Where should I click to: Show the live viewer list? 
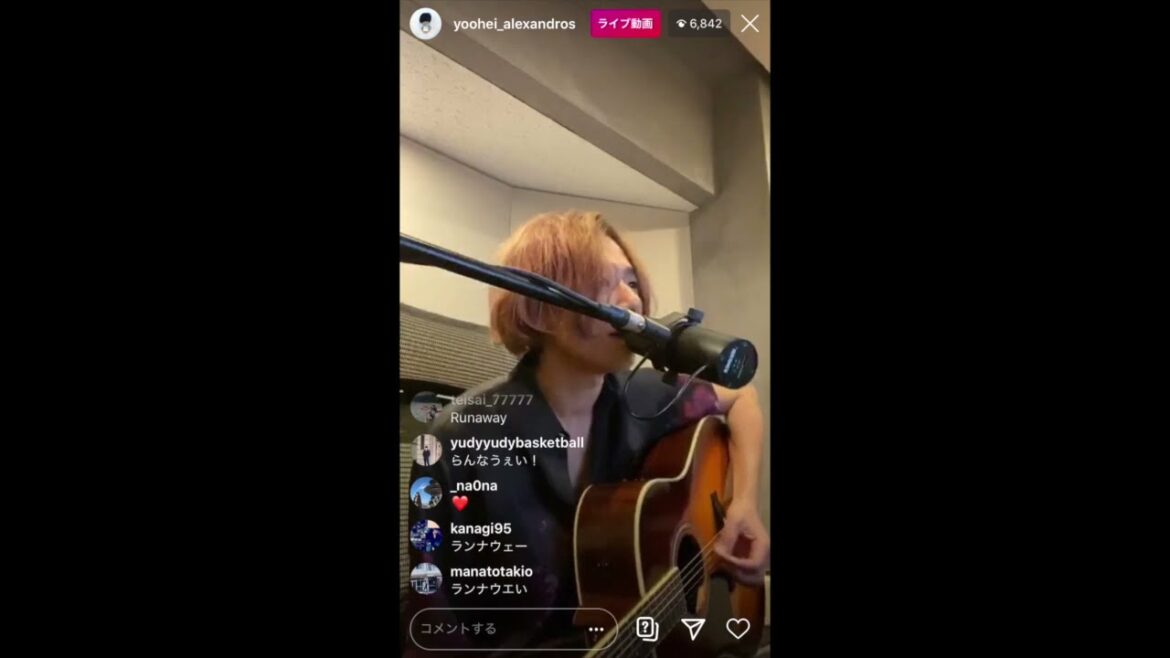(x=698, y=24)
